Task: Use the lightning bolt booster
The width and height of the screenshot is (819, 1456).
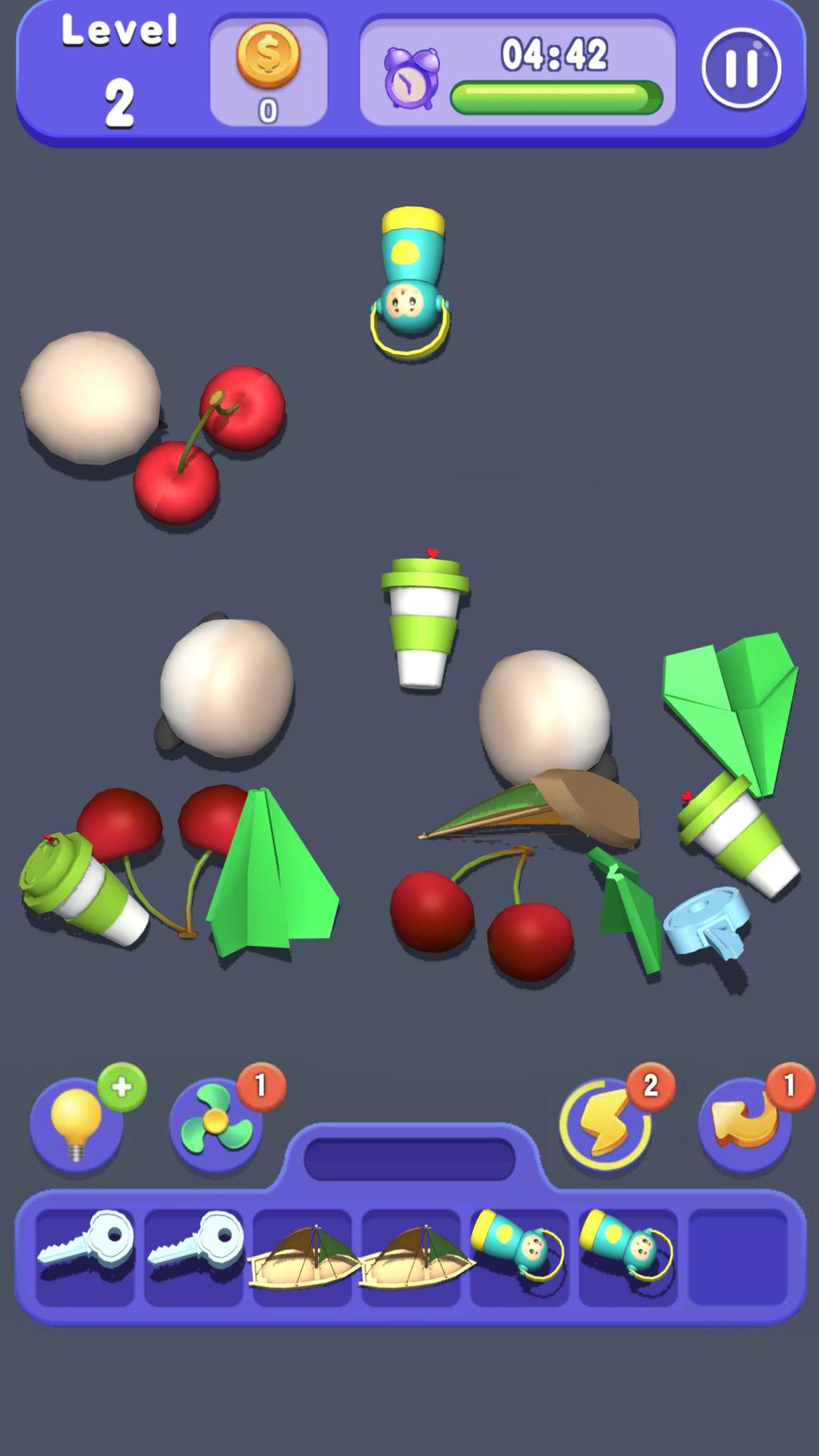Action: click(605, 1124)
